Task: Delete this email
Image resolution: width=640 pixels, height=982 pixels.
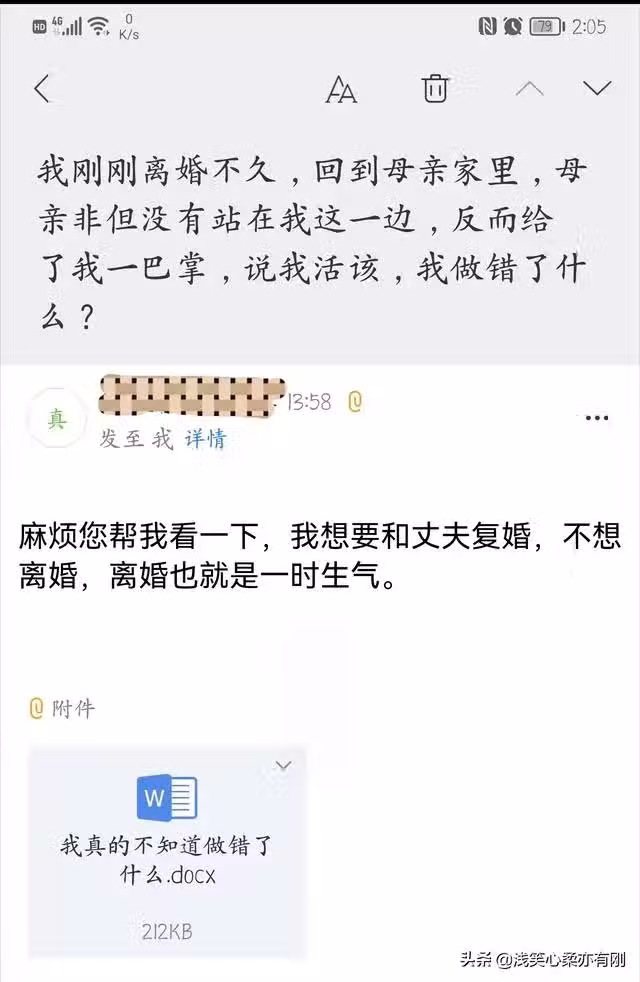Action: (434, 88)
